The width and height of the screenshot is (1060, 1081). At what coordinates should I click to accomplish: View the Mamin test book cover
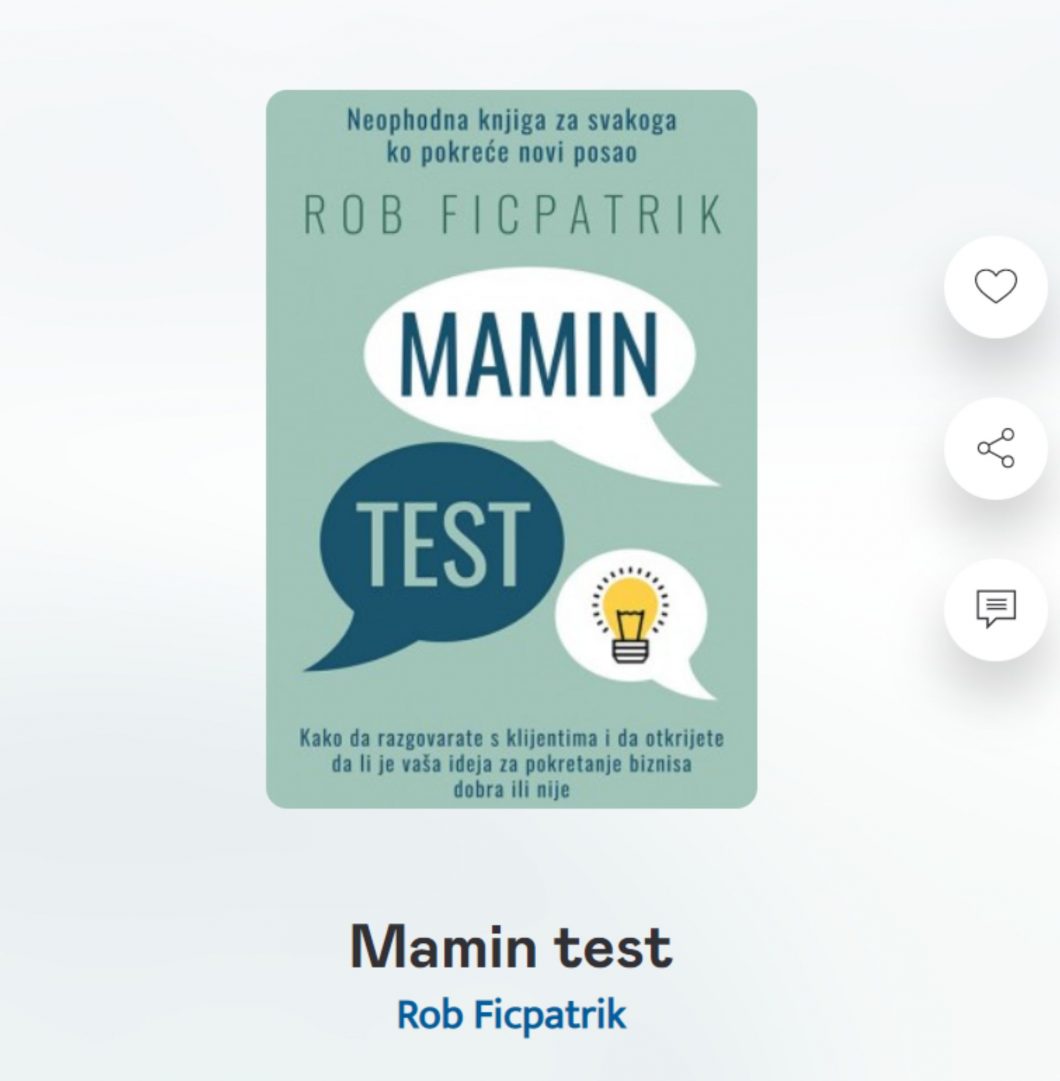[x=511, y=449]
